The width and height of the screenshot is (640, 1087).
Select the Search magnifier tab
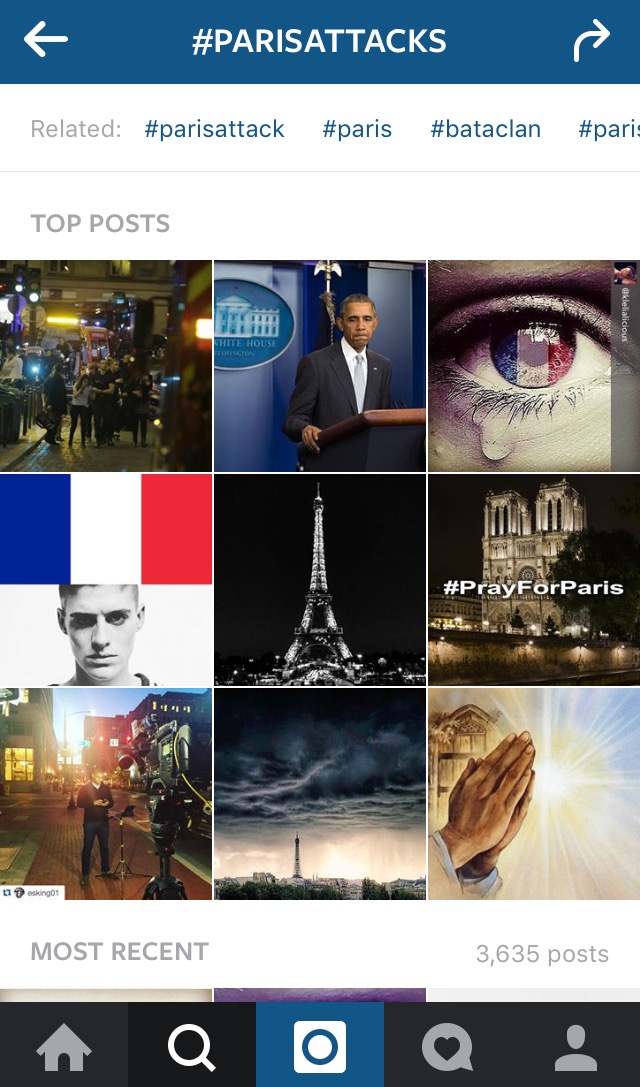pos(192,1046)
